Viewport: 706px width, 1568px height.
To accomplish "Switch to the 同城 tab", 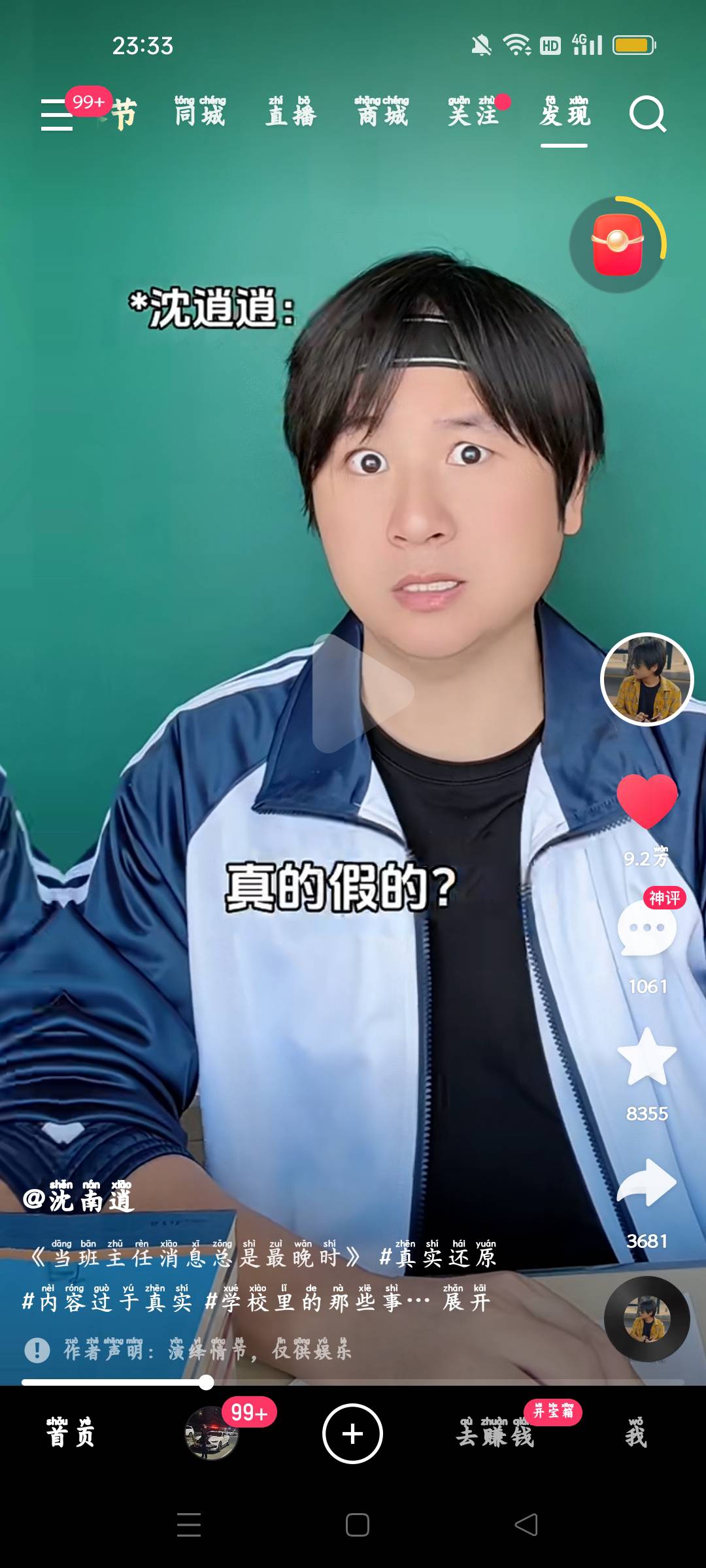I will click(200, 112).
